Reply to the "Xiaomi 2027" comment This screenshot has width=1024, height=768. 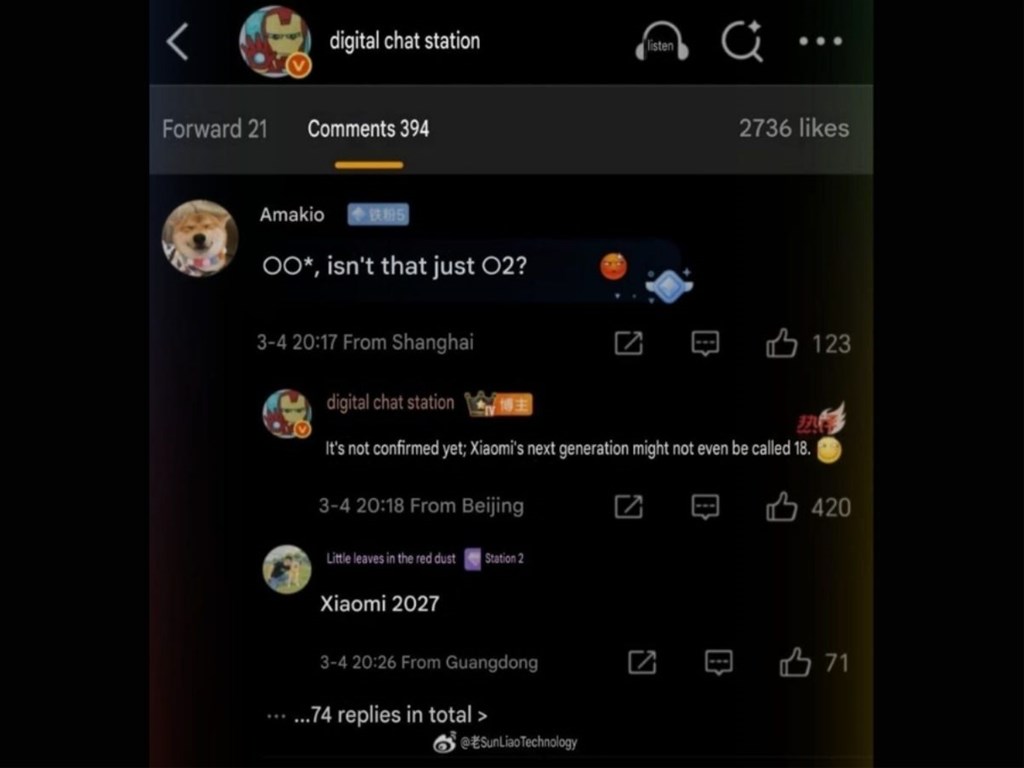[x=718, y=662]
